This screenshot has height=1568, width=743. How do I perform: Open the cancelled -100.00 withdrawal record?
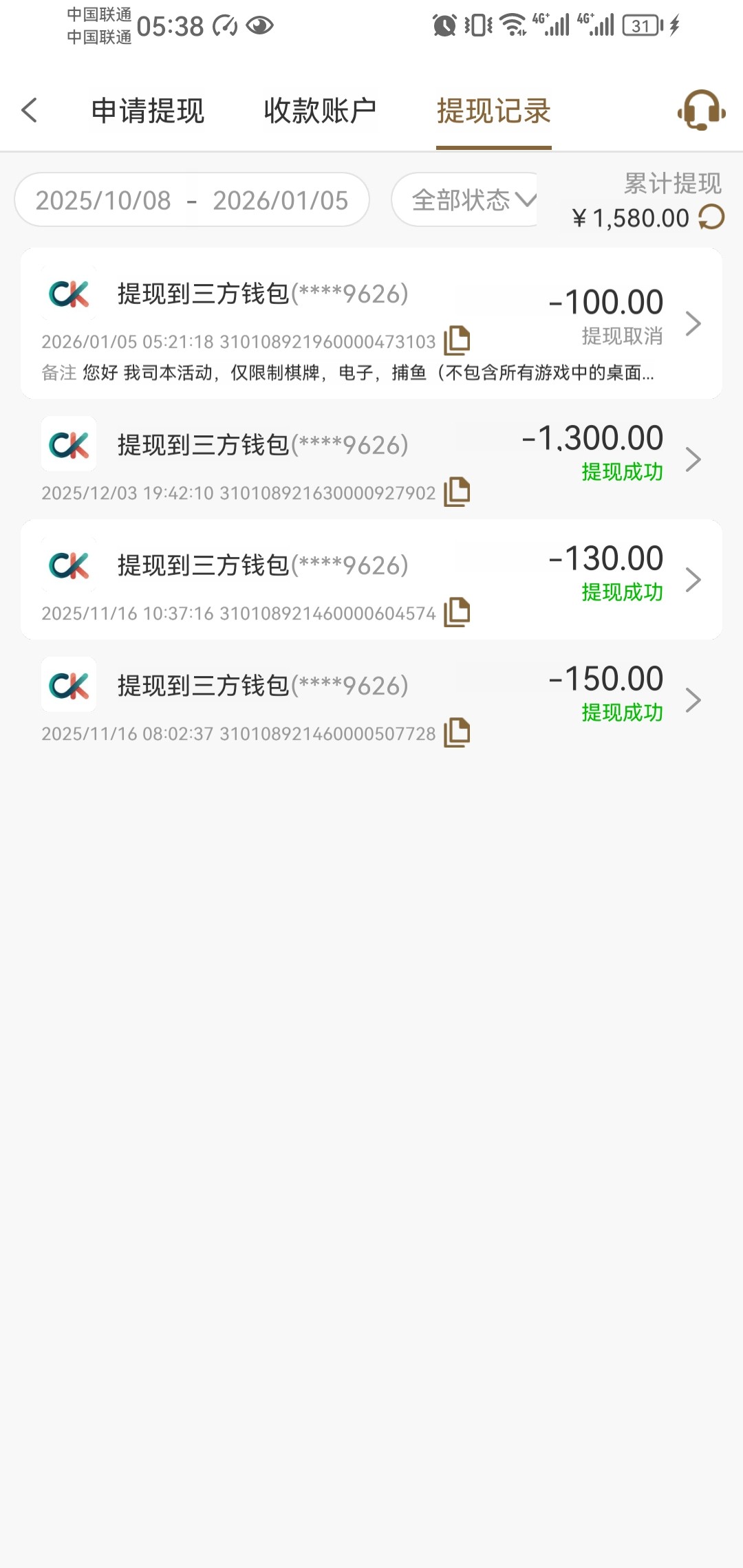click(693, 323)
